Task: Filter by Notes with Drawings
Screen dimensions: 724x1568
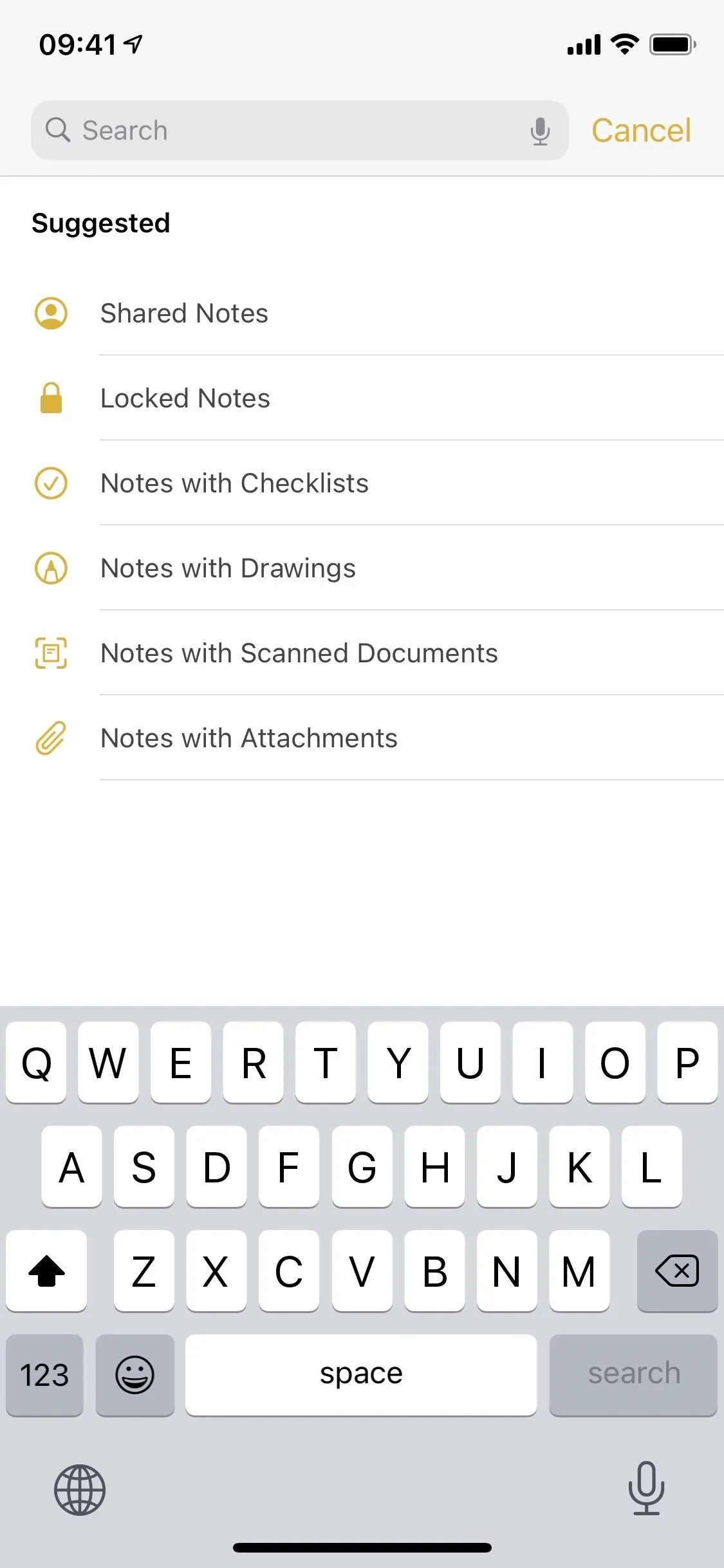Action: [362, 568]
